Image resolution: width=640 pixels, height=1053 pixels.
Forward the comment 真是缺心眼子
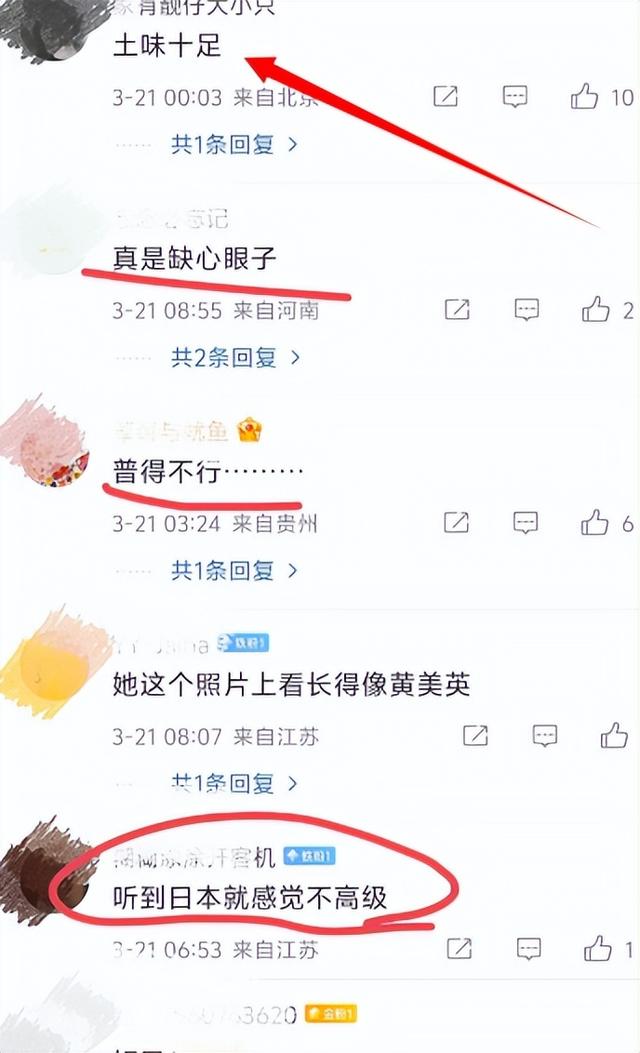pos(457,310)
